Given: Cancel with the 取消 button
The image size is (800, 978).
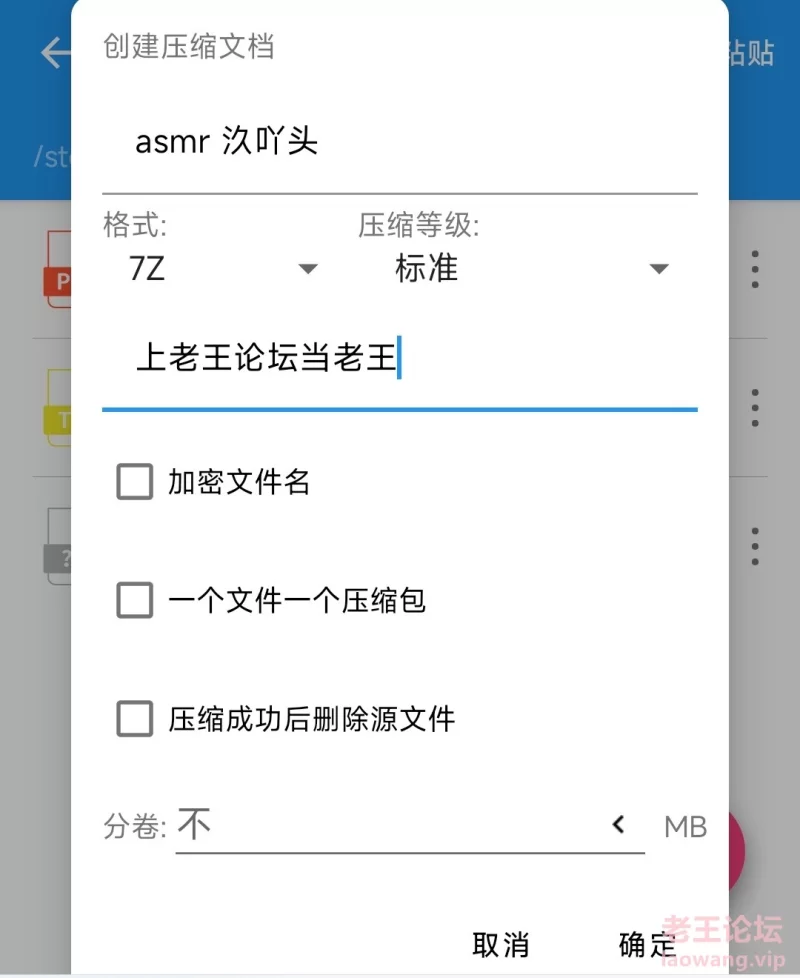Looking at the screenshot, I should [x=500, y=944].
